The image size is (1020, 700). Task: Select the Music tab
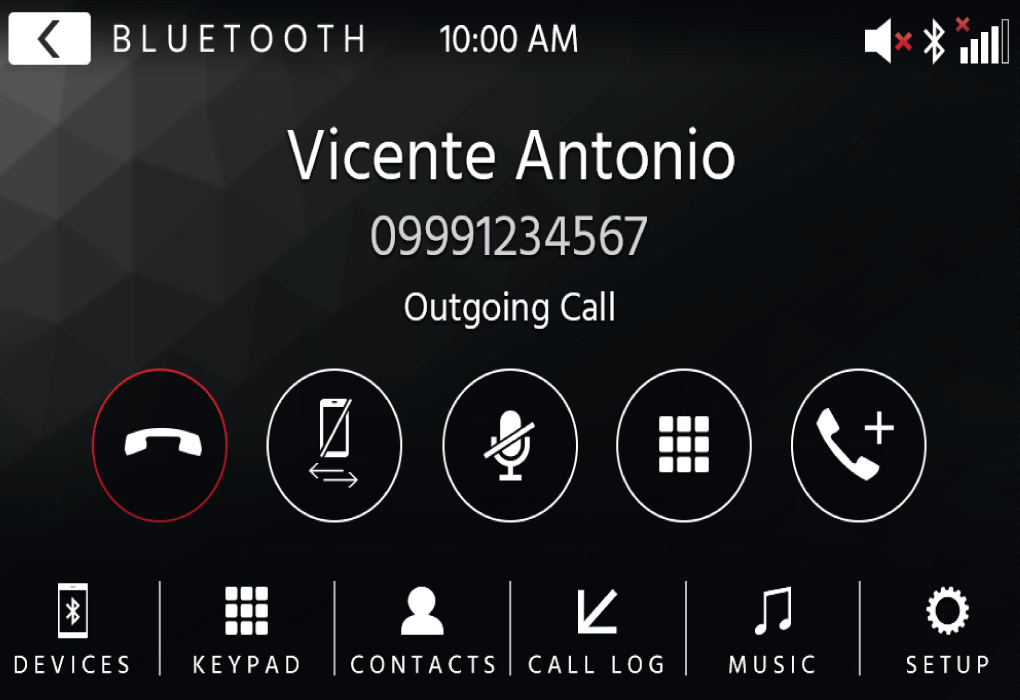coord(772,628)
